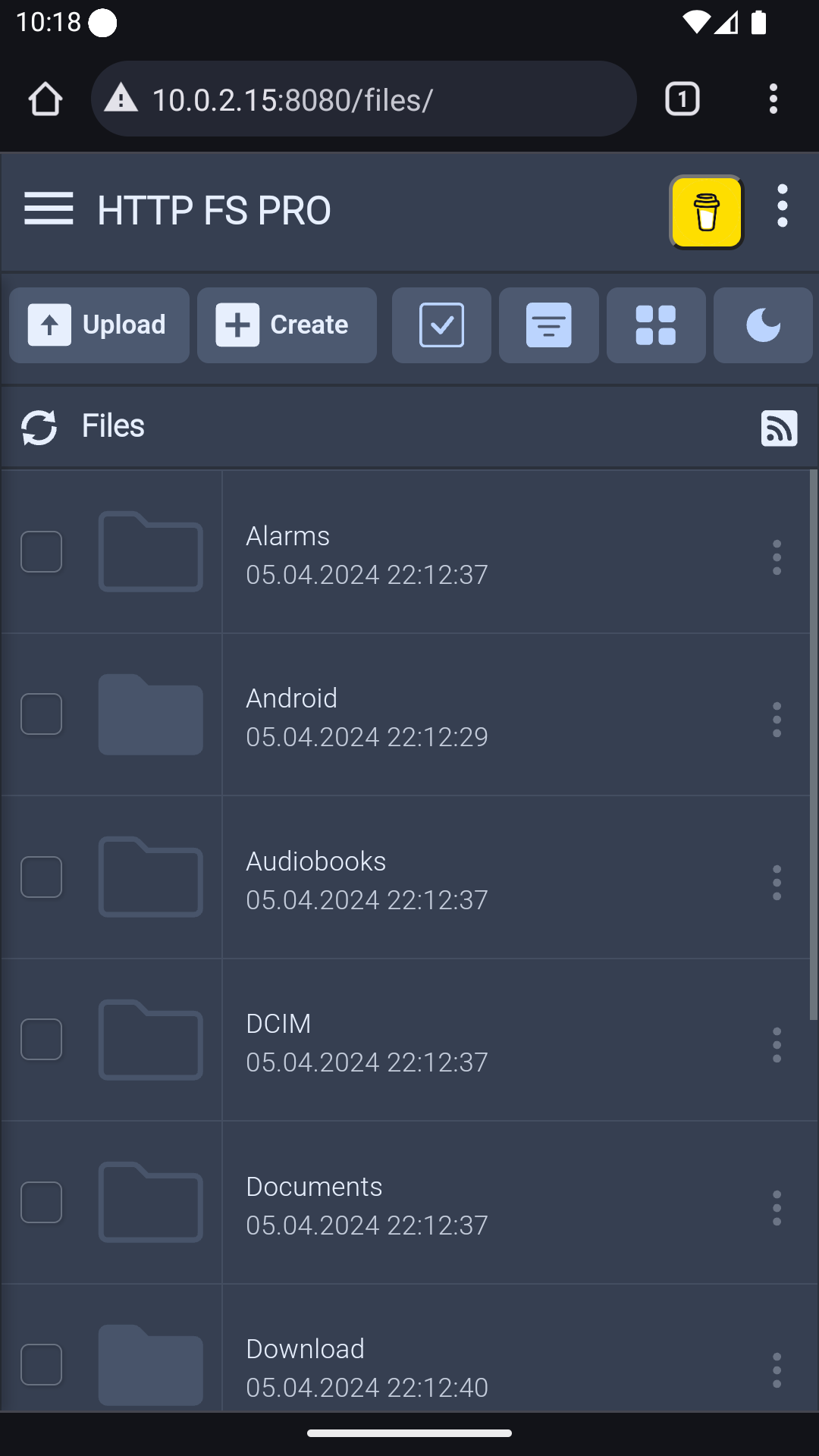819x1456 pixels.
Task: Tap the Upload button
Action: point(99,325)
